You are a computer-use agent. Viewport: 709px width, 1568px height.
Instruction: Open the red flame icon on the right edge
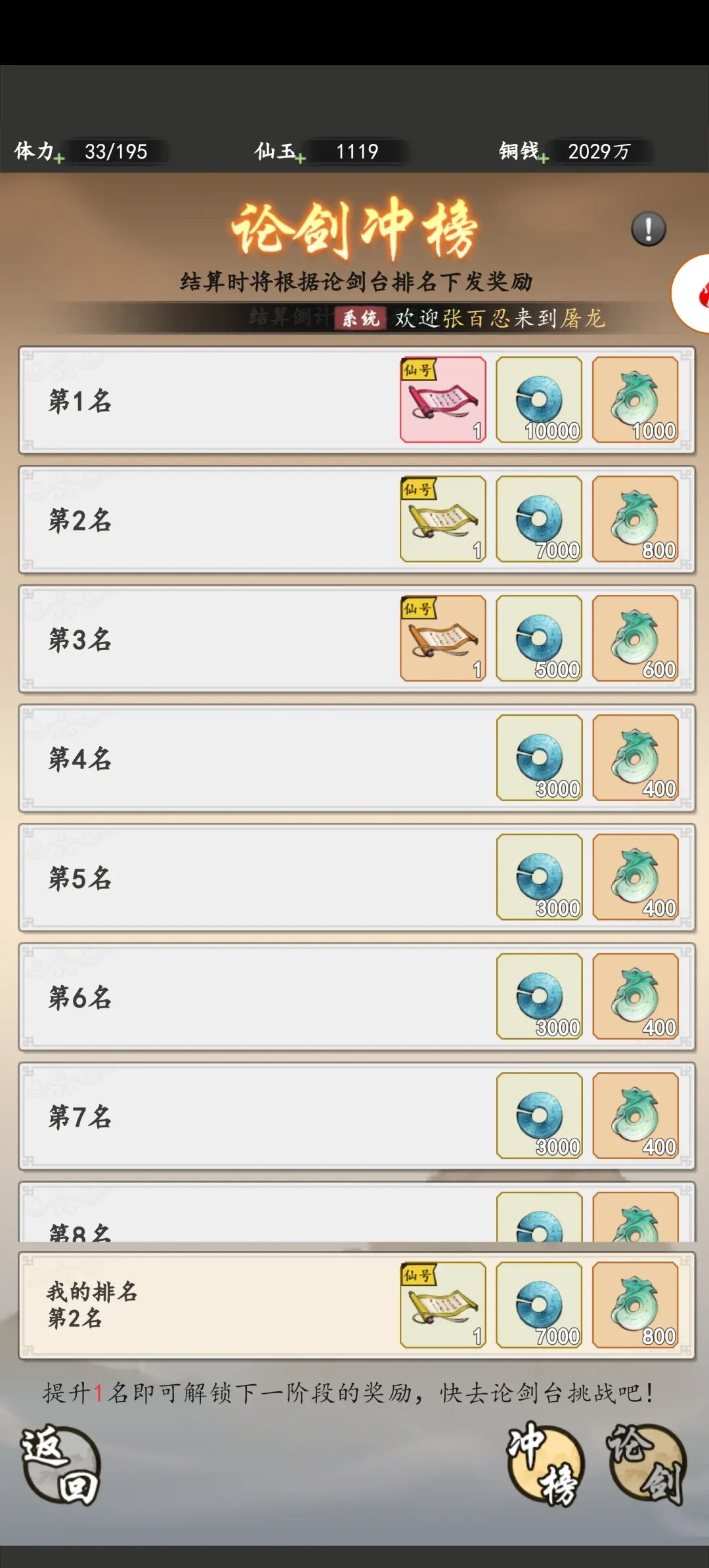click(696, 294)
